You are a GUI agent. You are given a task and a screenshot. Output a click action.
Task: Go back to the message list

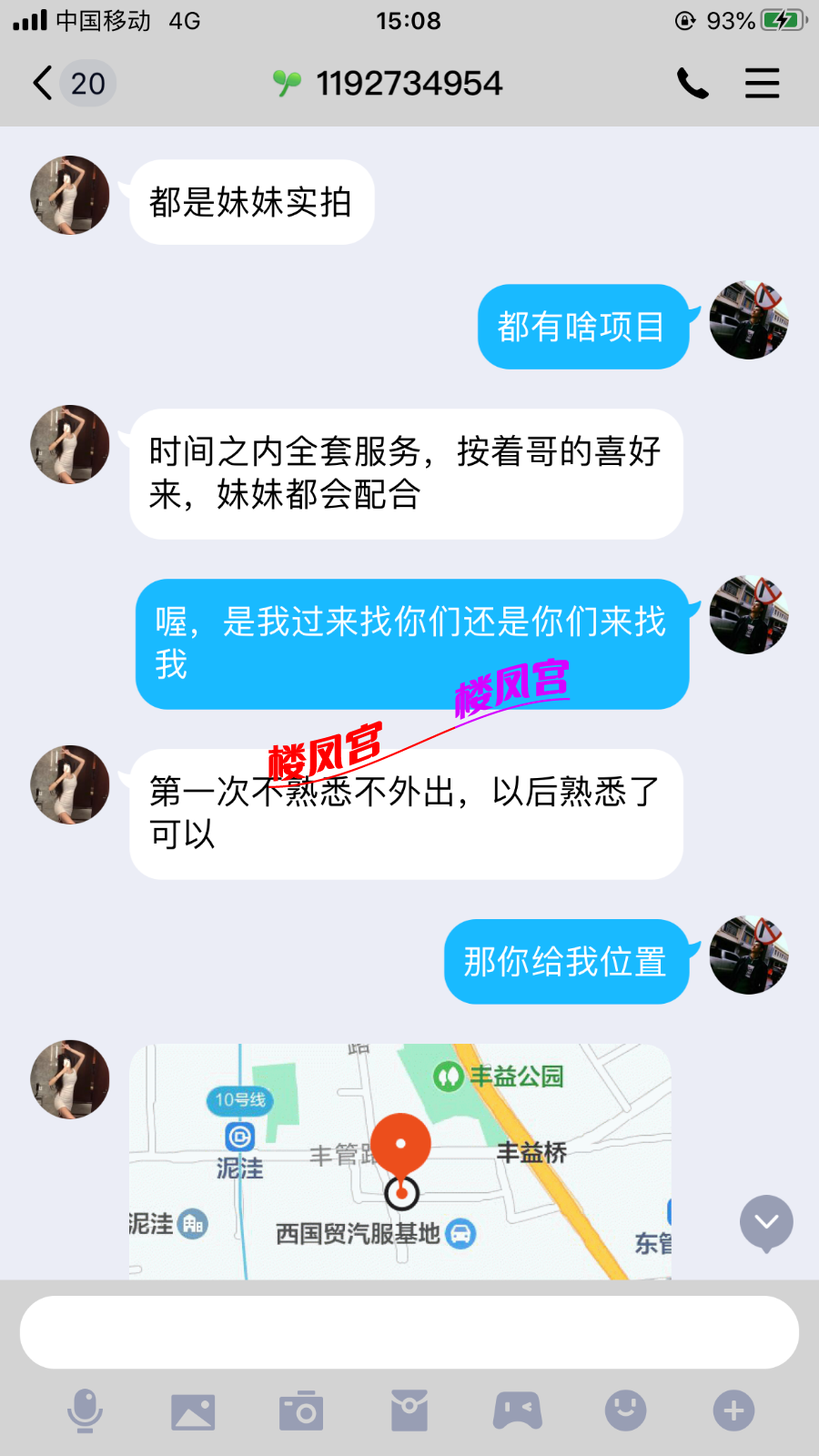pos(44,83)
